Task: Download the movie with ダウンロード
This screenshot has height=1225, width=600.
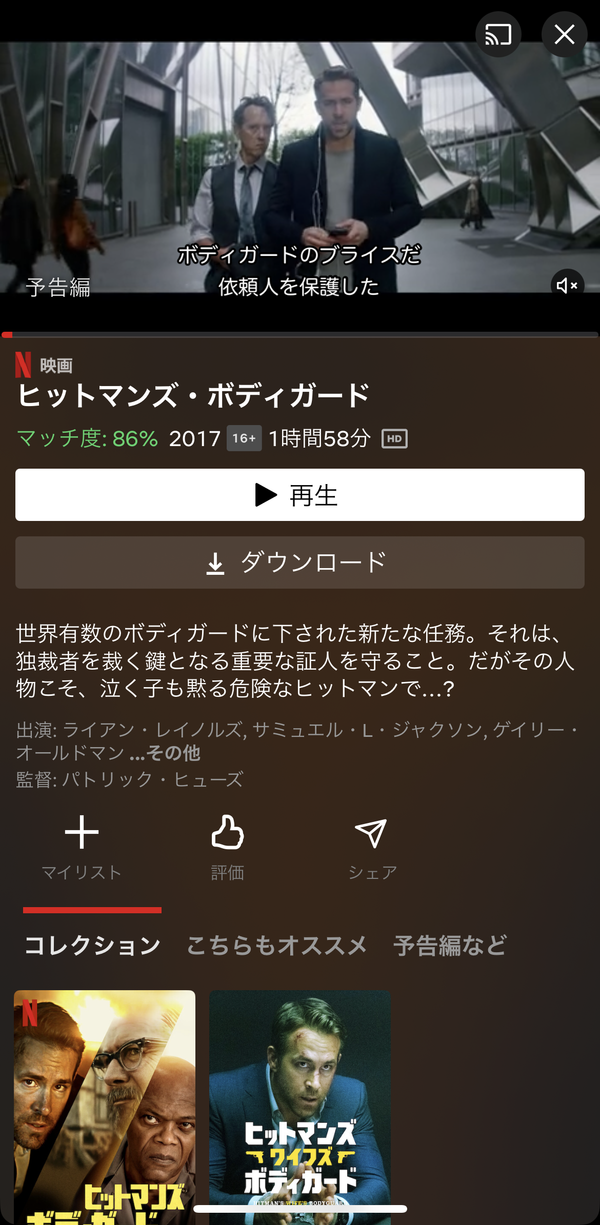Action: coord(300,562)
